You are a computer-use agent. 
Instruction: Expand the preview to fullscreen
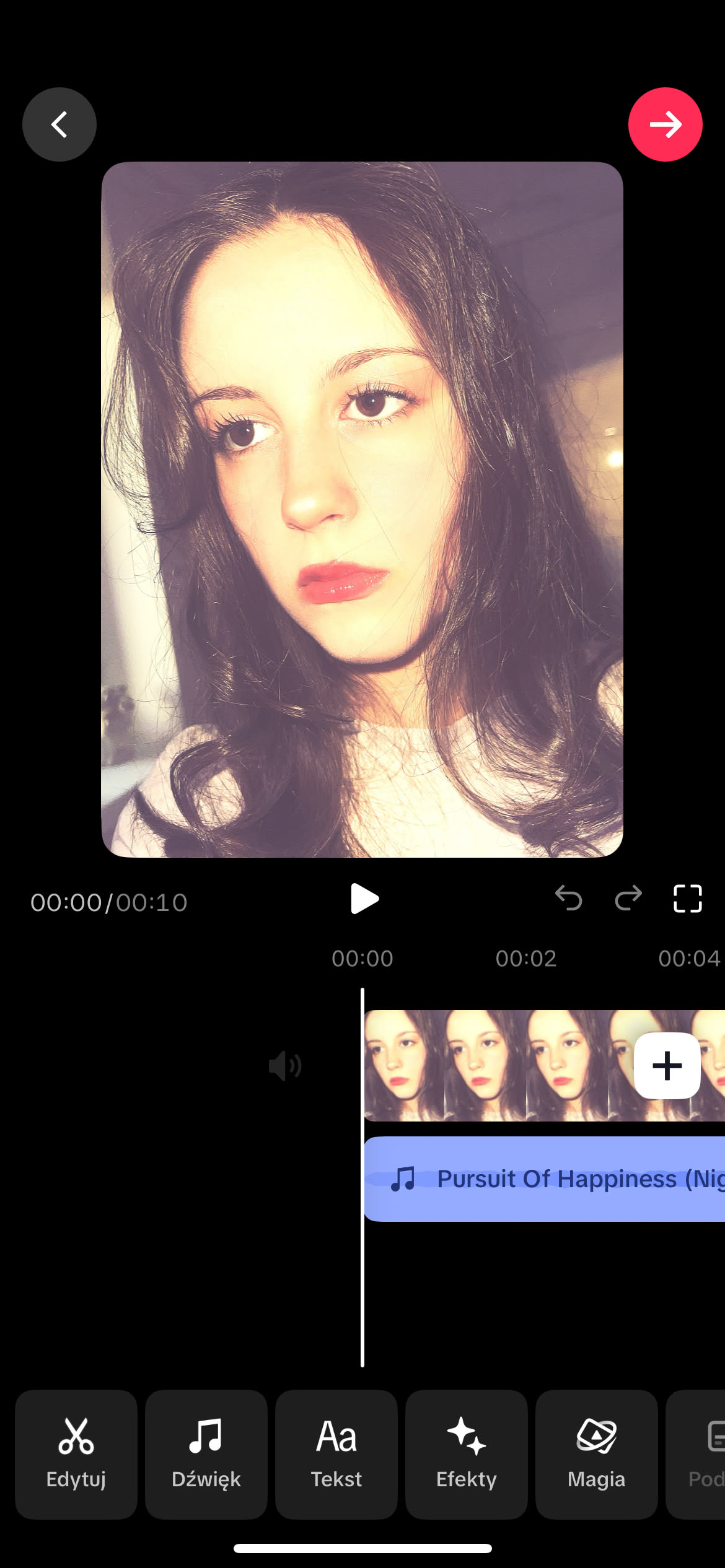687,898
